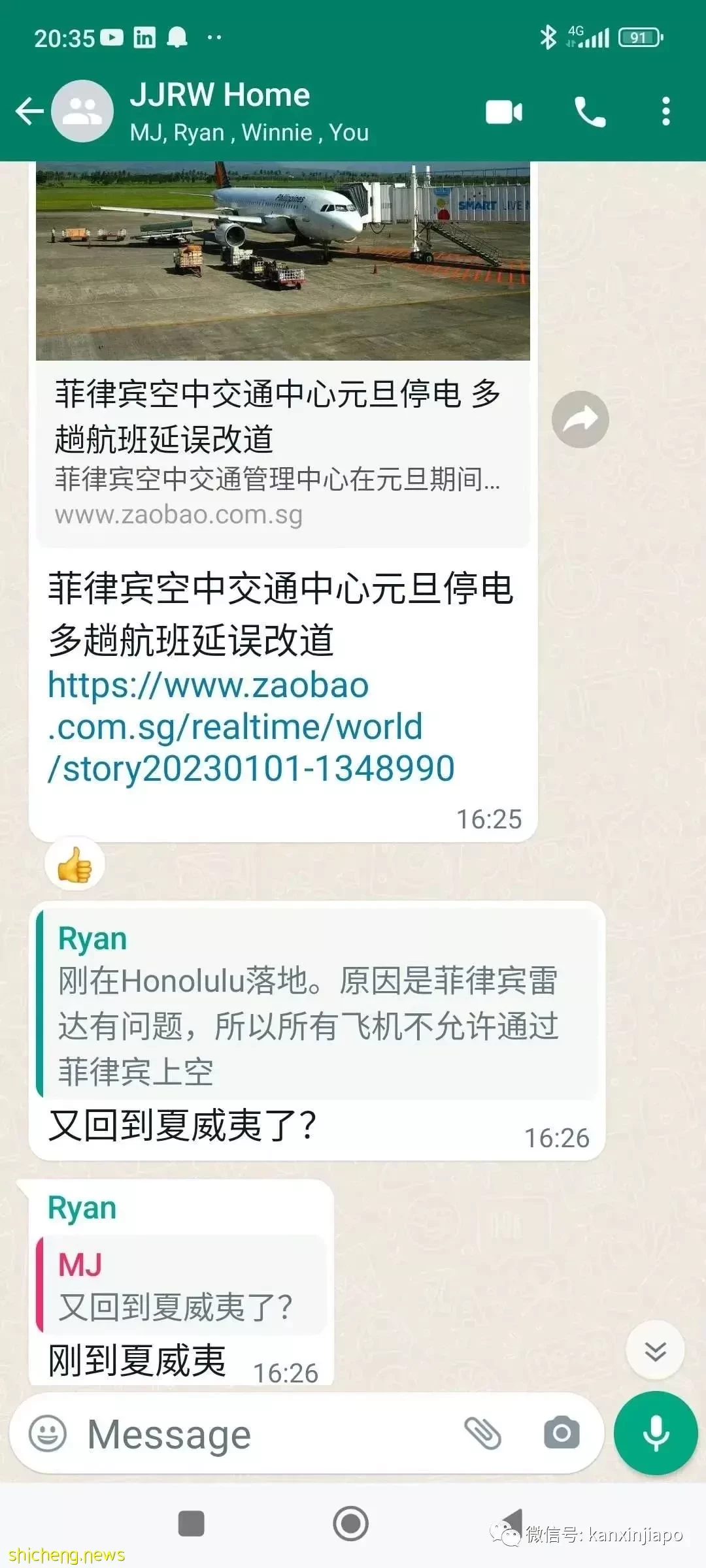Screen dimensions: 706x1568
Task: Open the recent apps view
Action: click(x=191, y=1524)
